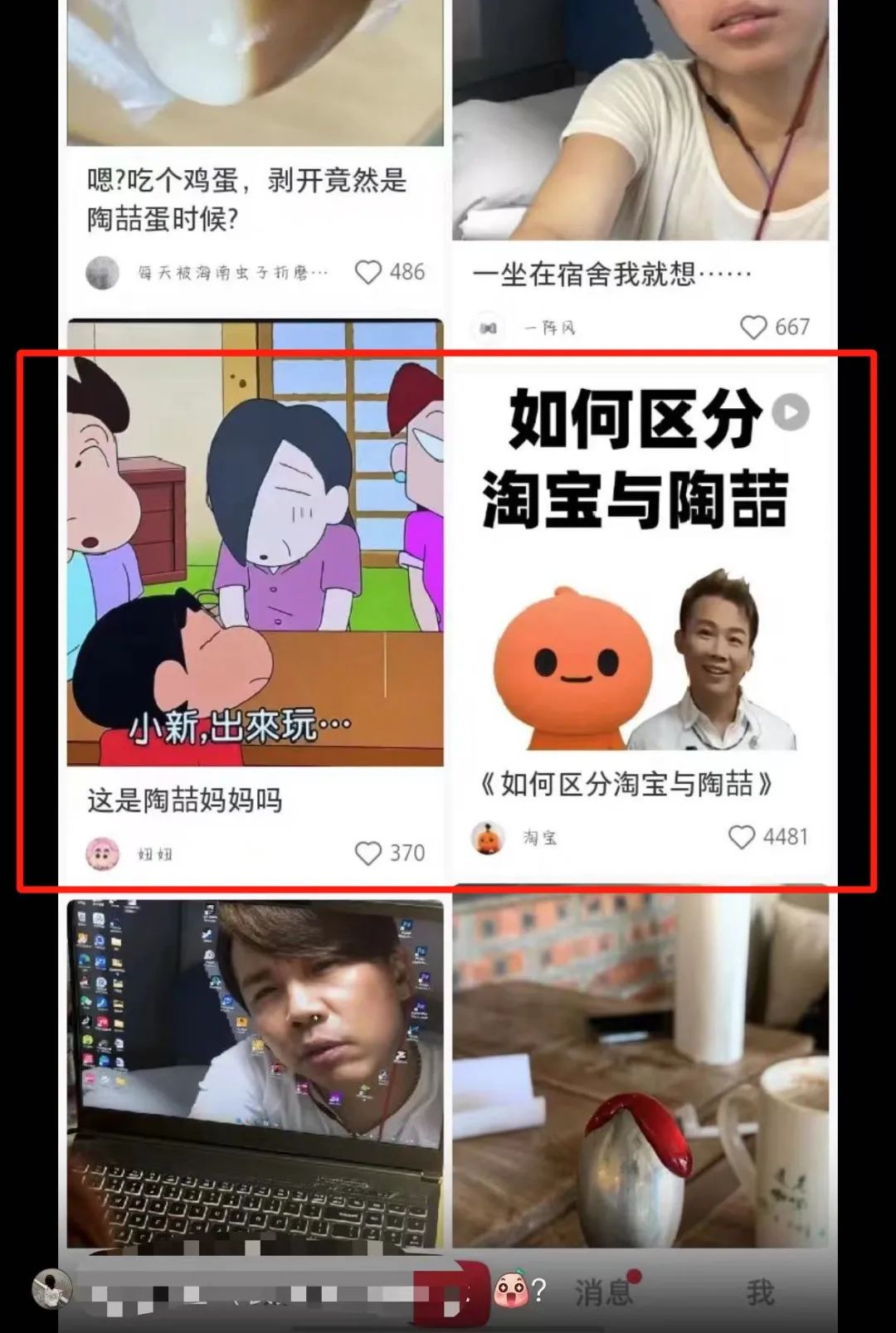Like the 如何区分淘宝与陶喆 post
Screen dimensions: 896x1333
coord(741,836)
